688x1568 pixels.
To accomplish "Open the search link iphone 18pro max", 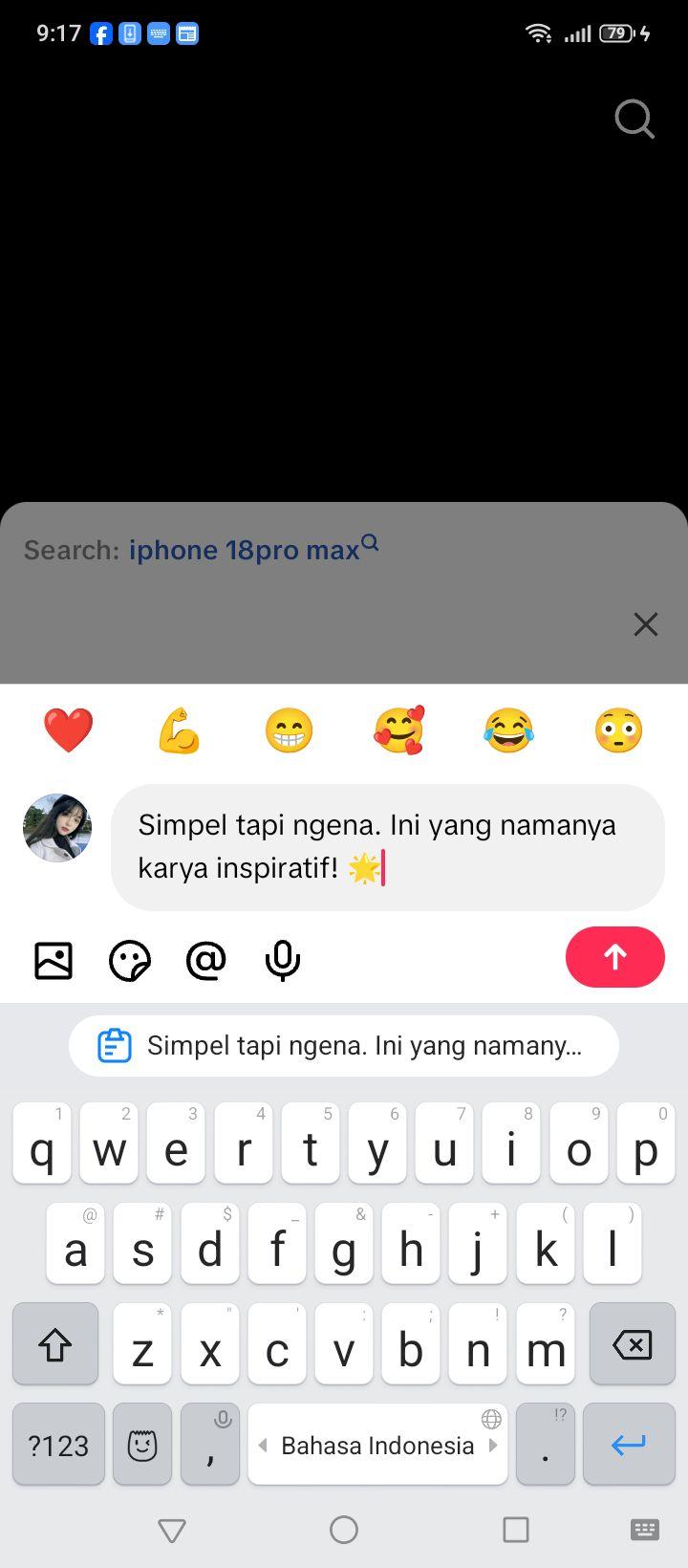I will coord(253,549).
